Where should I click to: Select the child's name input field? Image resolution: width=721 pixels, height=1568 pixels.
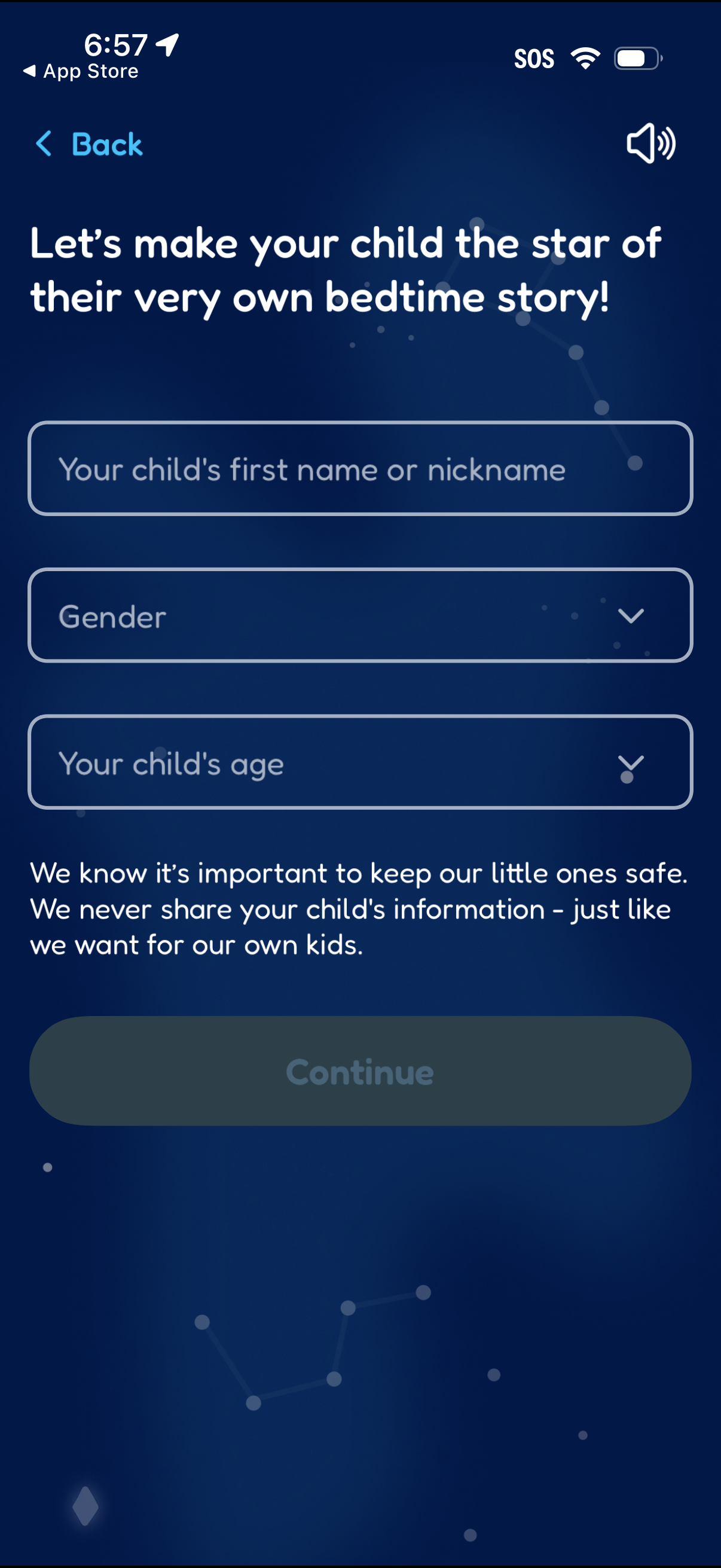tap(359, 469)
